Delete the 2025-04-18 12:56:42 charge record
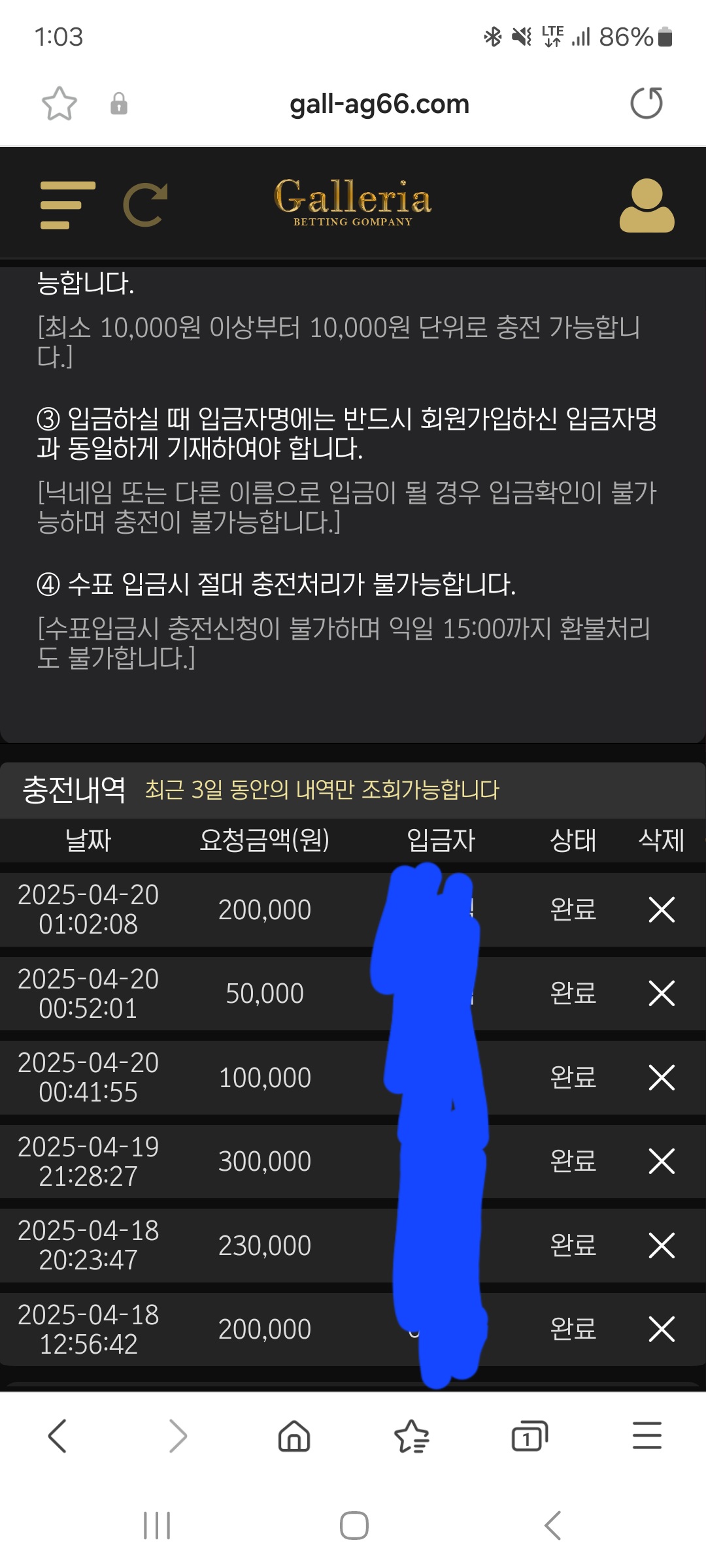Screen dimensions: 706x1568 click(x=661, y=1329)
